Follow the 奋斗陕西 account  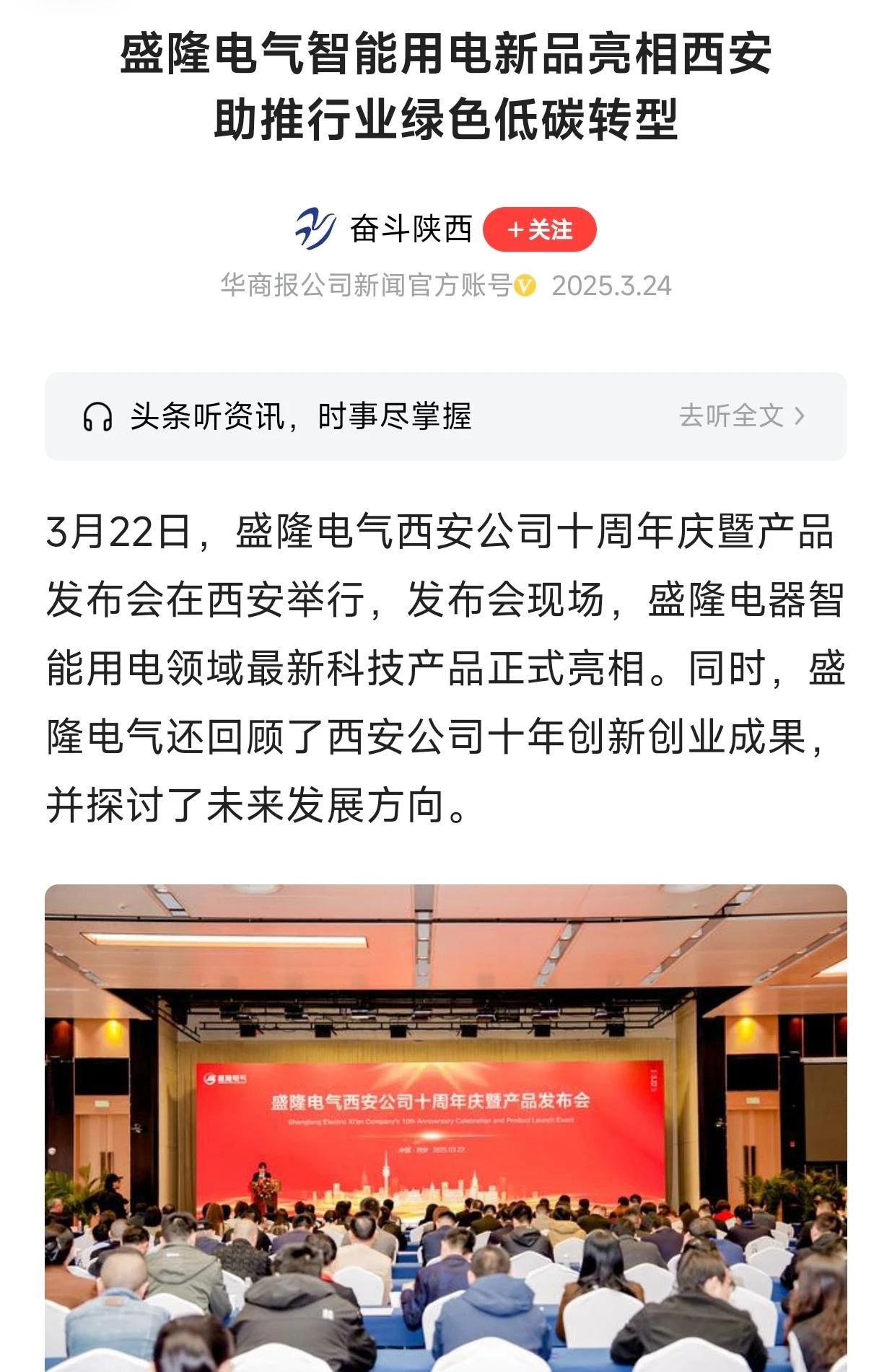click(539, 230)
